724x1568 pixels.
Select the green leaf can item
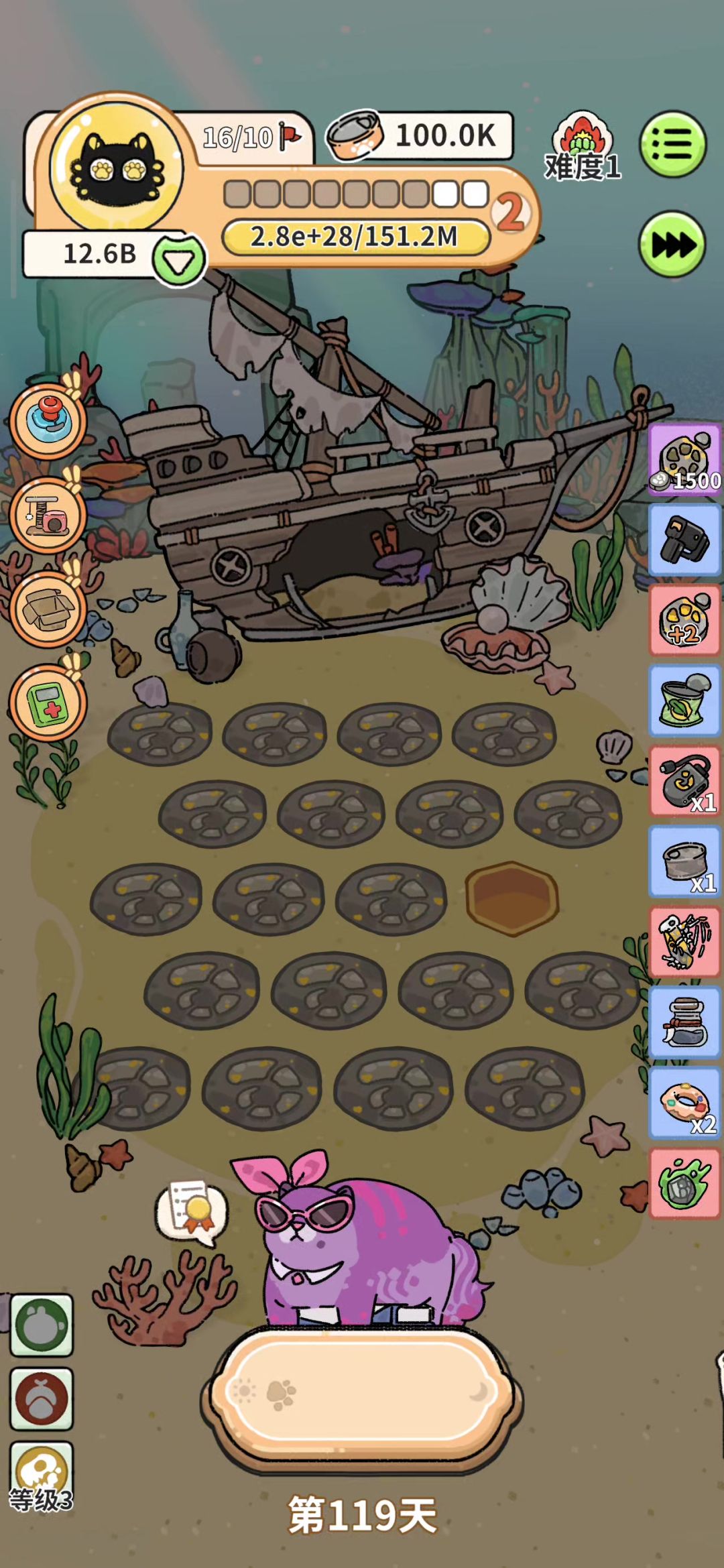pos(684,701)
